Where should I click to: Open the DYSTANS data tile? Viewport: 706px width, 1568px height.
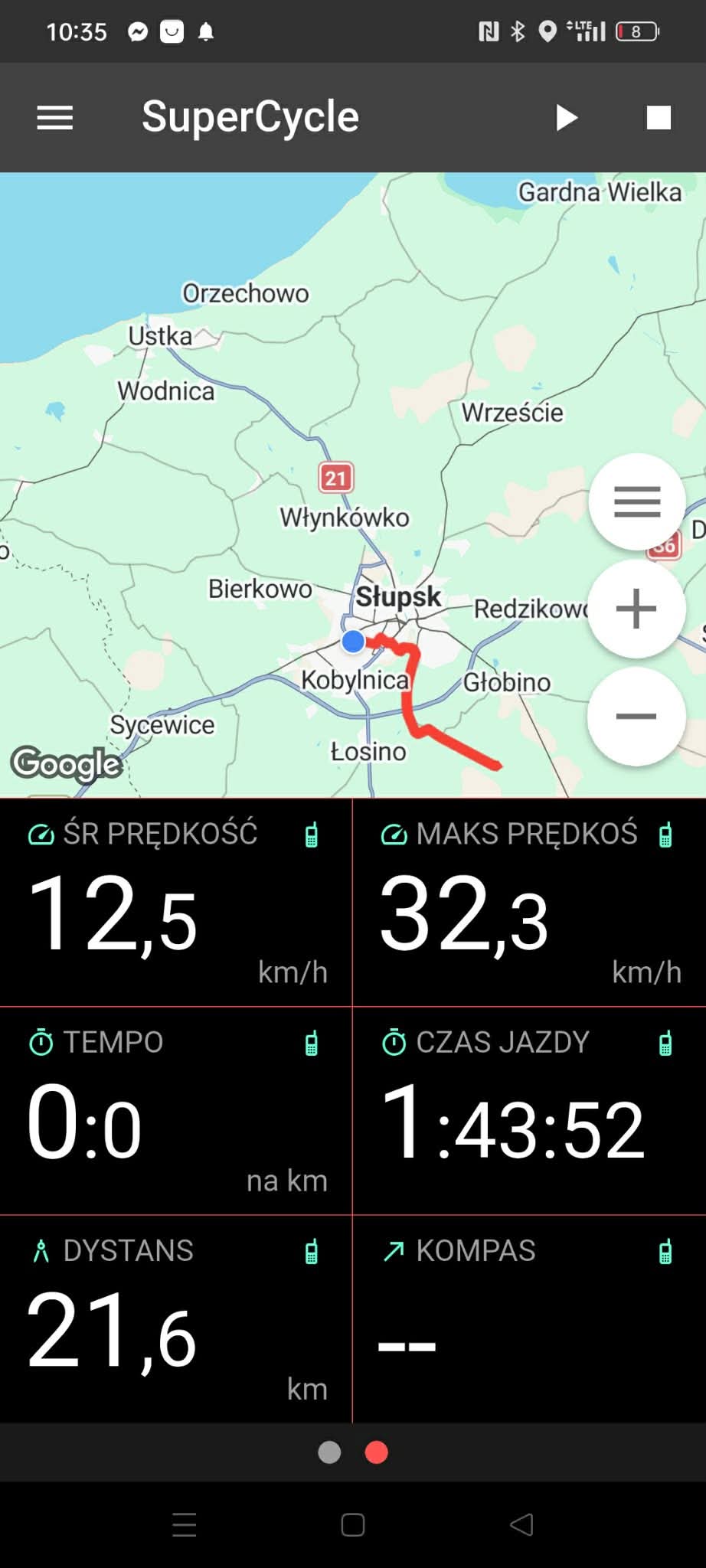(175, 1319)
